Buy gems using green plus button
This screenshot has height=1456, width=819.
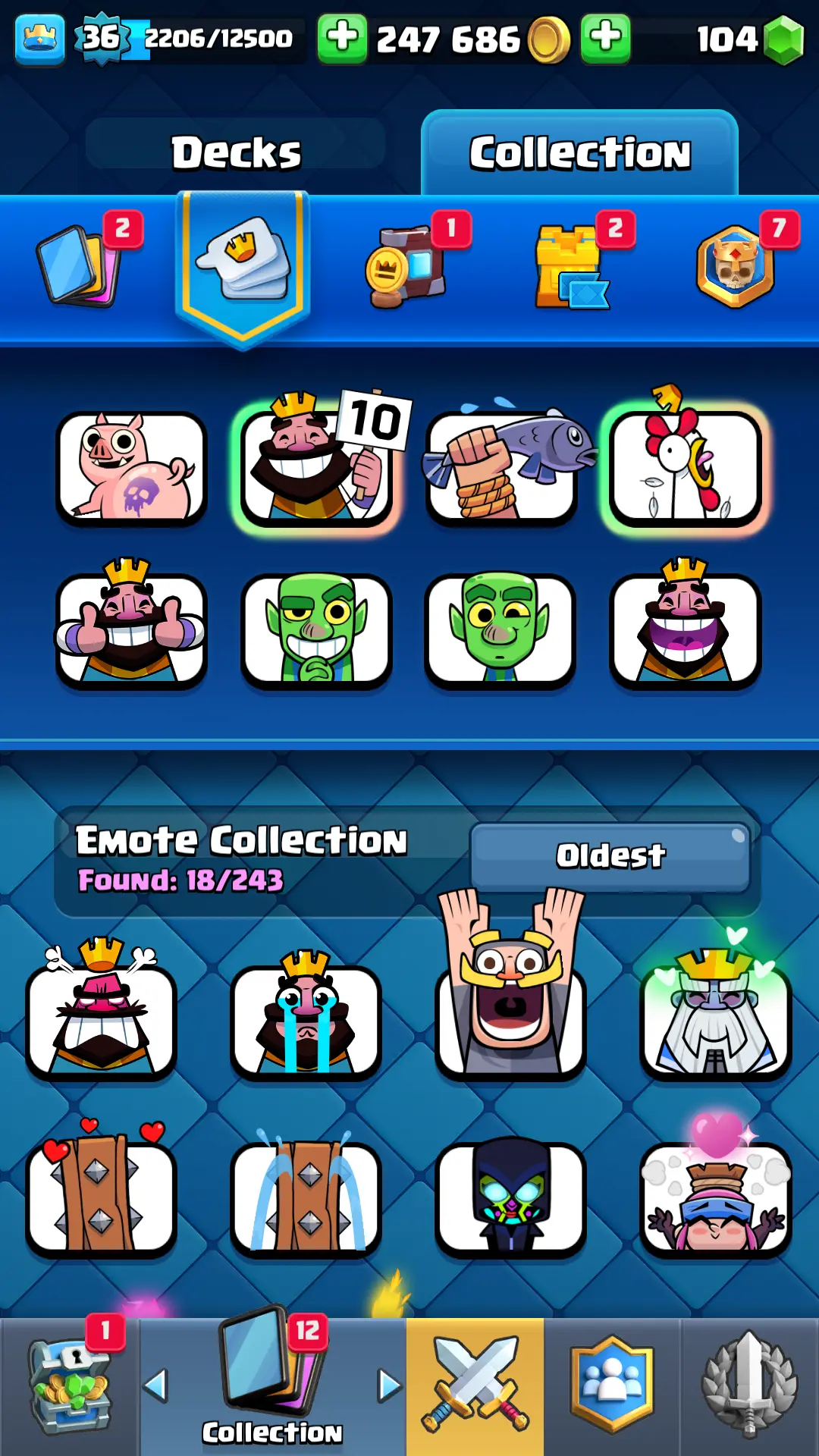605,37
